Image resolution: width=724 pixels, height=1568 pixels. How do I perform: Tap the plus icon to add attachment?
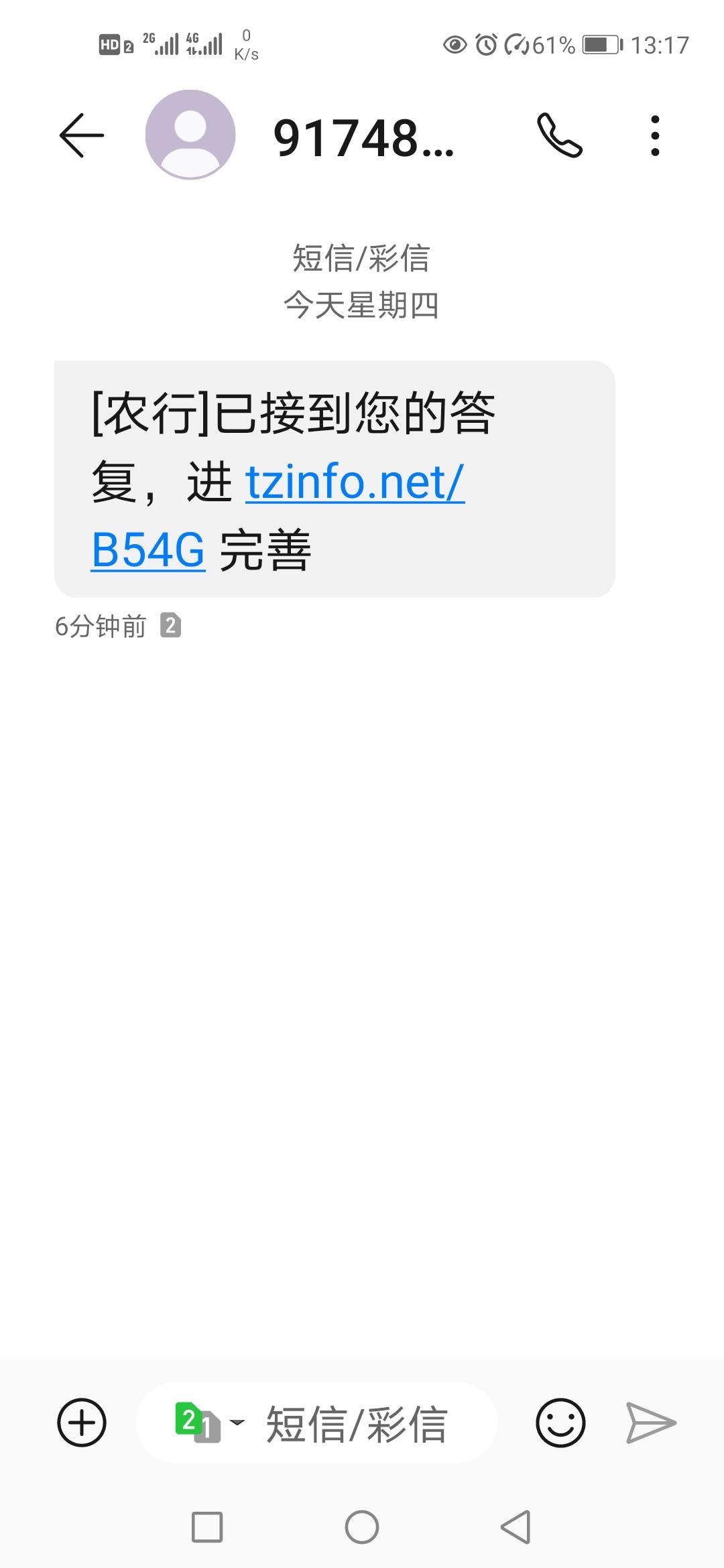click(x=80, y=1422)
